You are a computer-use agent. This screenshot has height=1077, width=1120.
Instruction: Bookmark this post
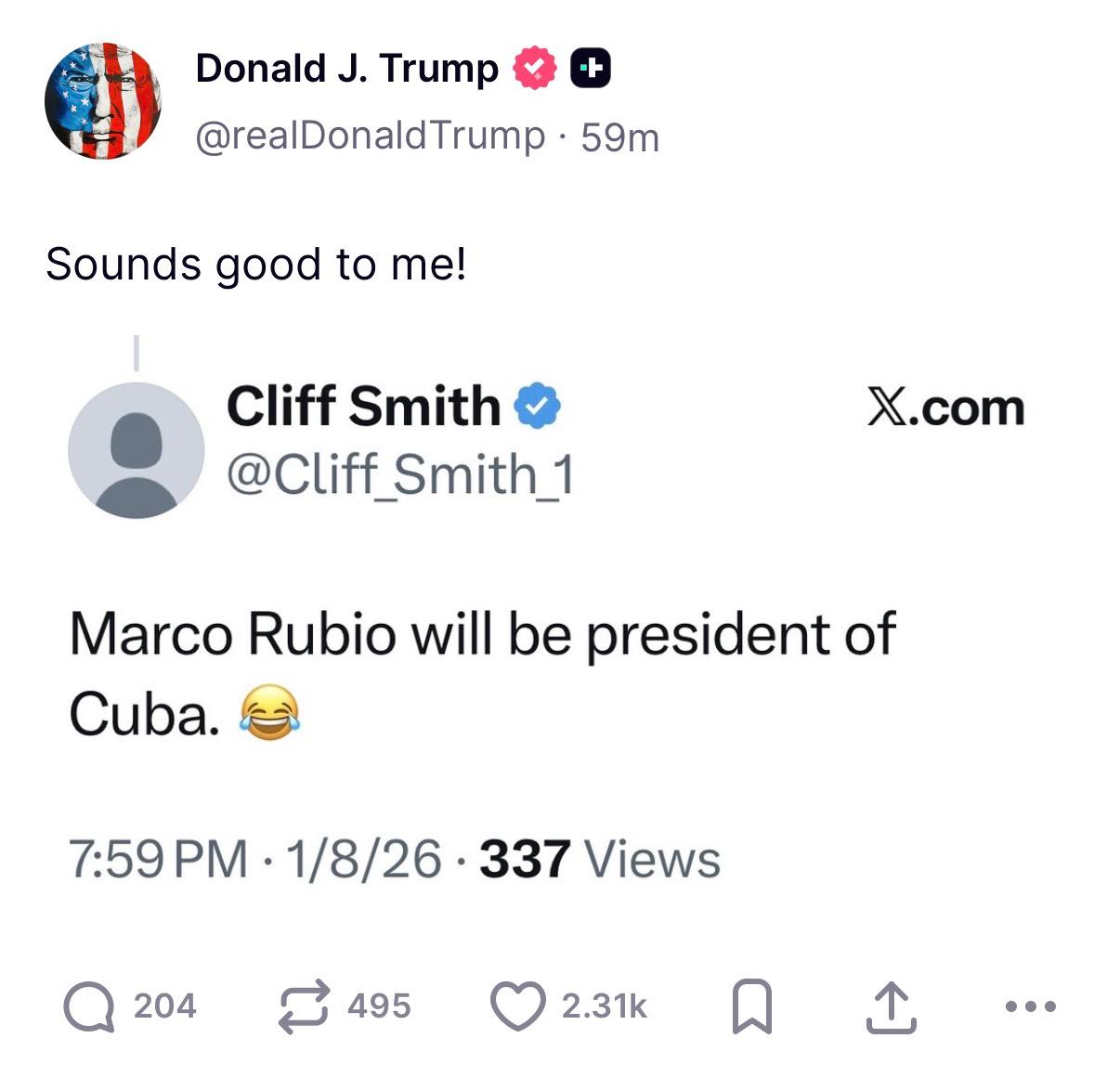click(x=751, y=1006)
